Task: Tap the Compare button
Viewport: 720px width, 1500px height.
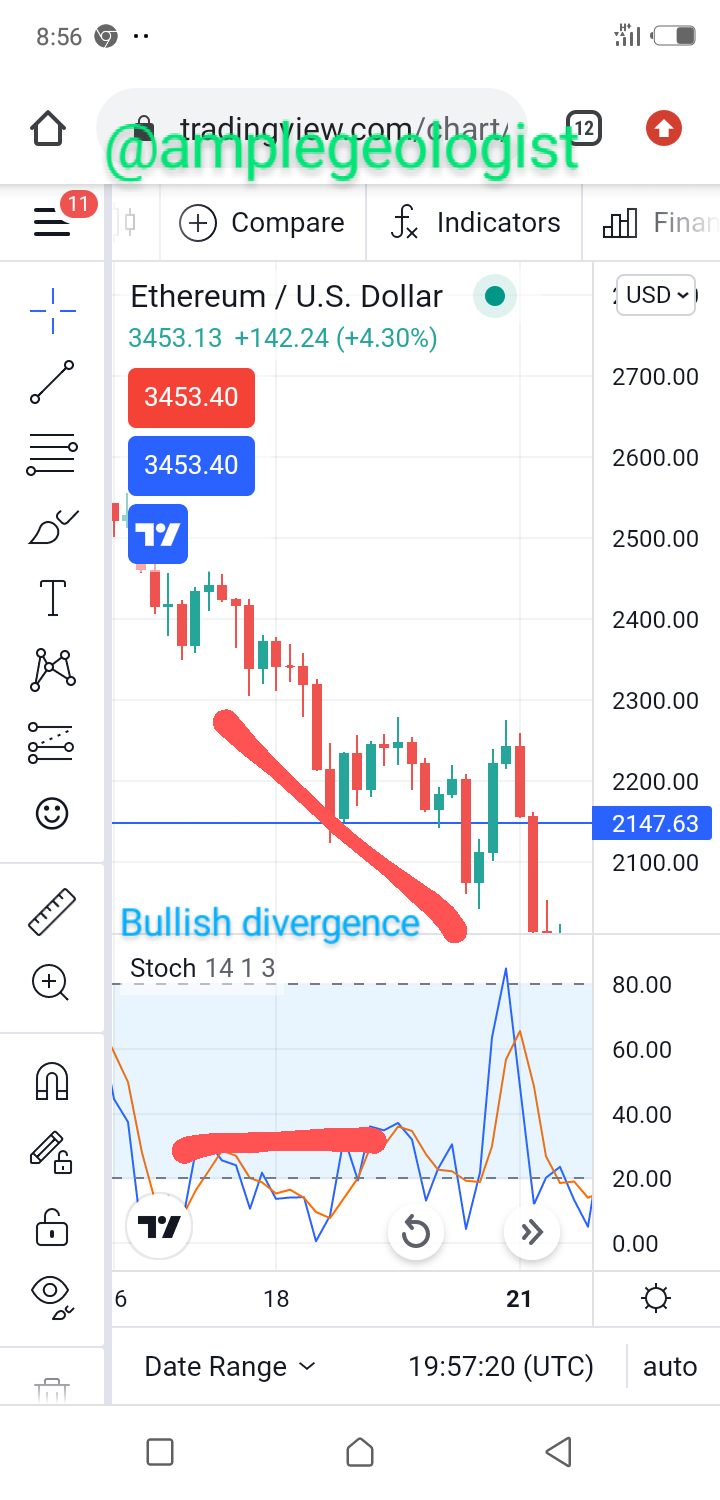Action: pyautogui.click(x=262, y=222)
